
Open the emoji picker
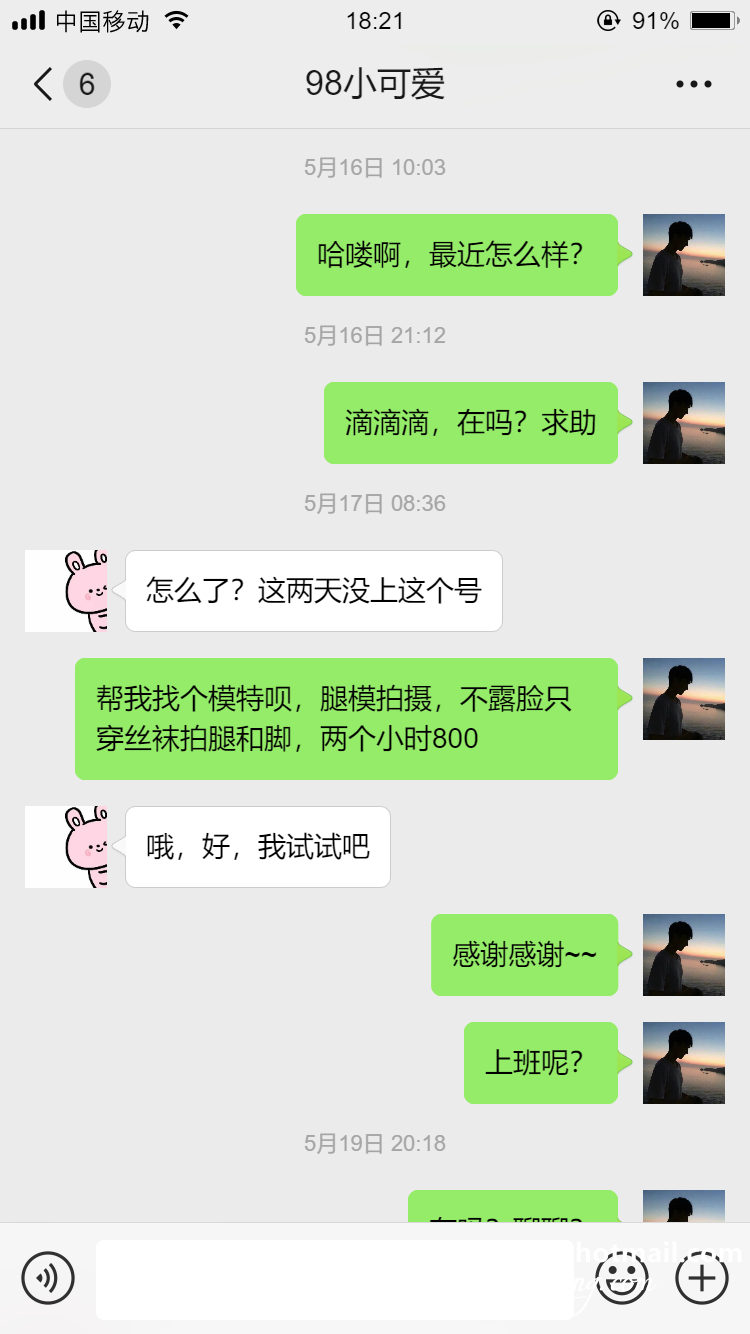pos(621,1277)
